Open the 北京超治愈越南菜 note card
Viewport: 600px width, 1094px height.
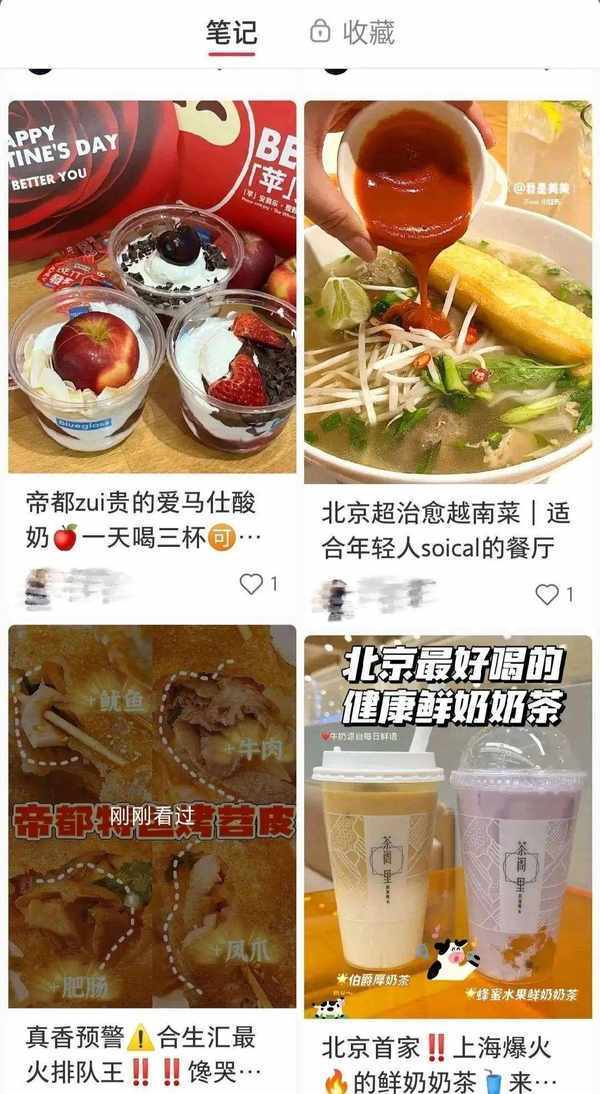click(x=448, y=292)
